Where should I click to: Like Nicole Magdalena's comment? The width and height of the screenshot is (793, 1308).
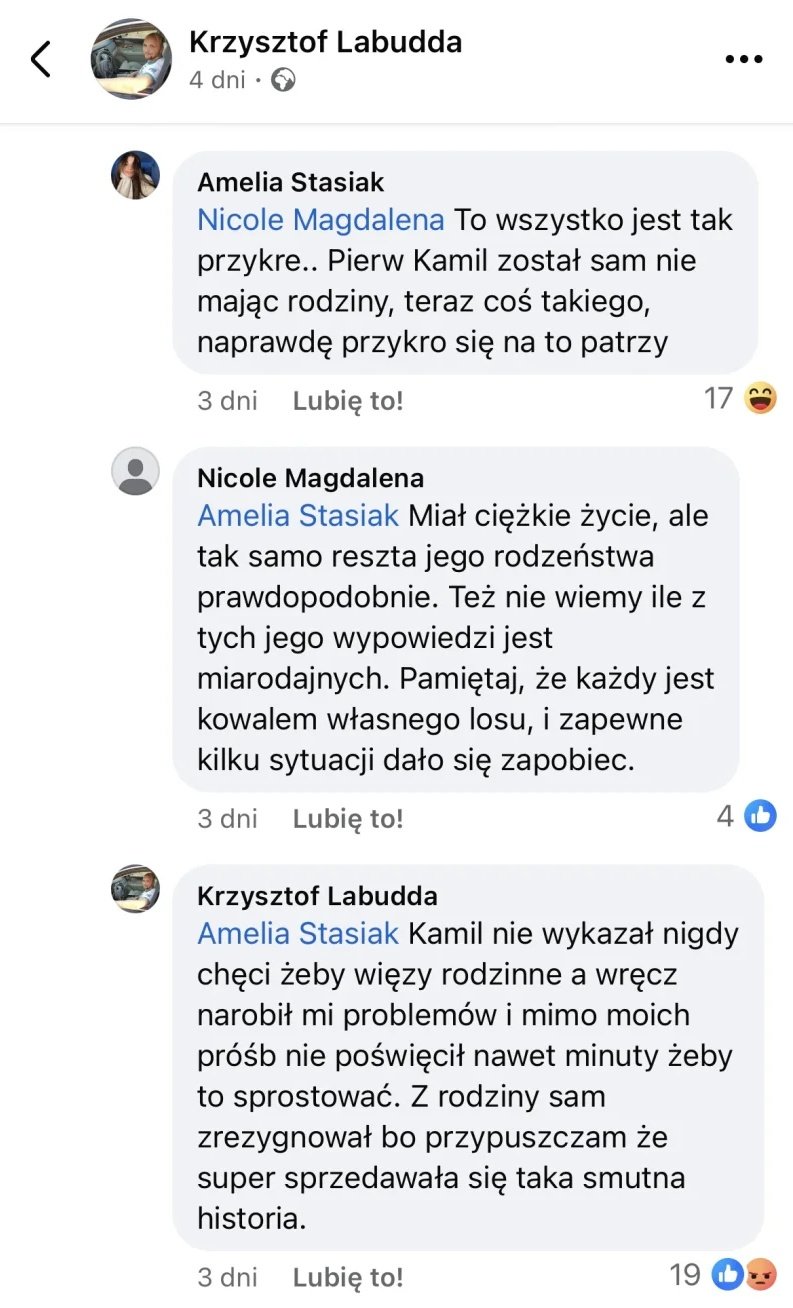348,819
